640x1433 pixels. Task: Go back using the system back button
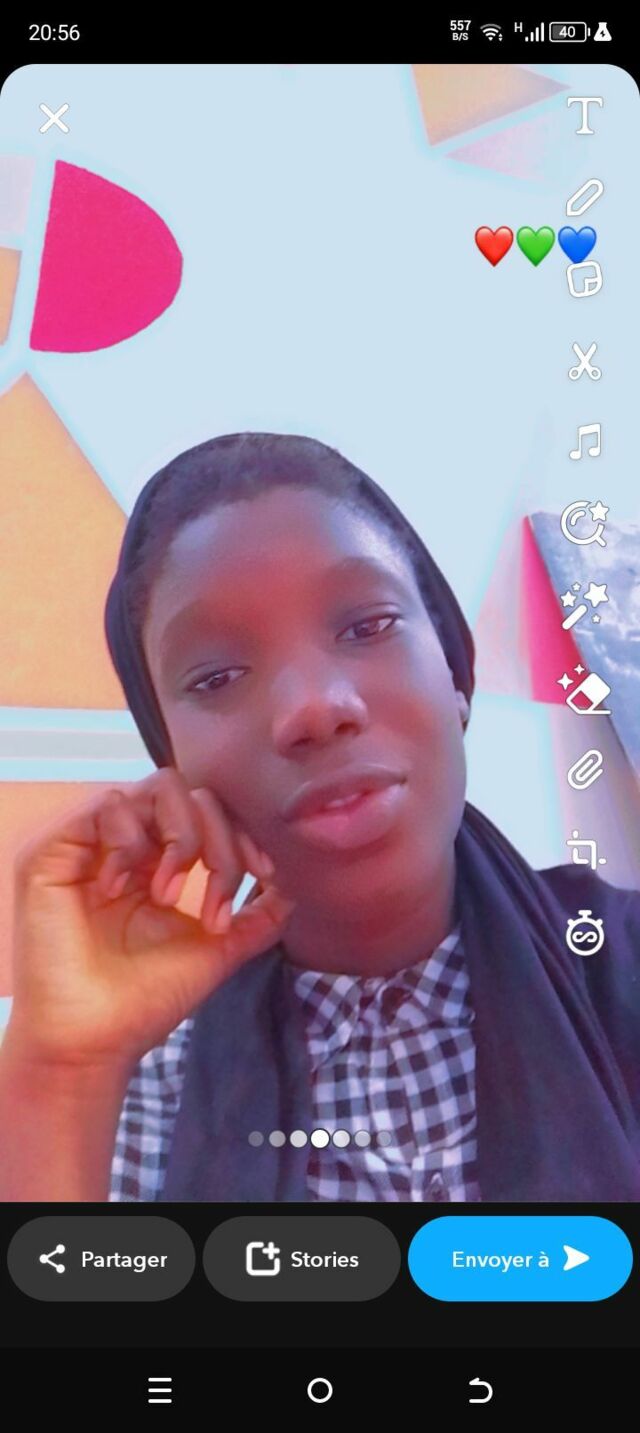tap(480, 1390)
